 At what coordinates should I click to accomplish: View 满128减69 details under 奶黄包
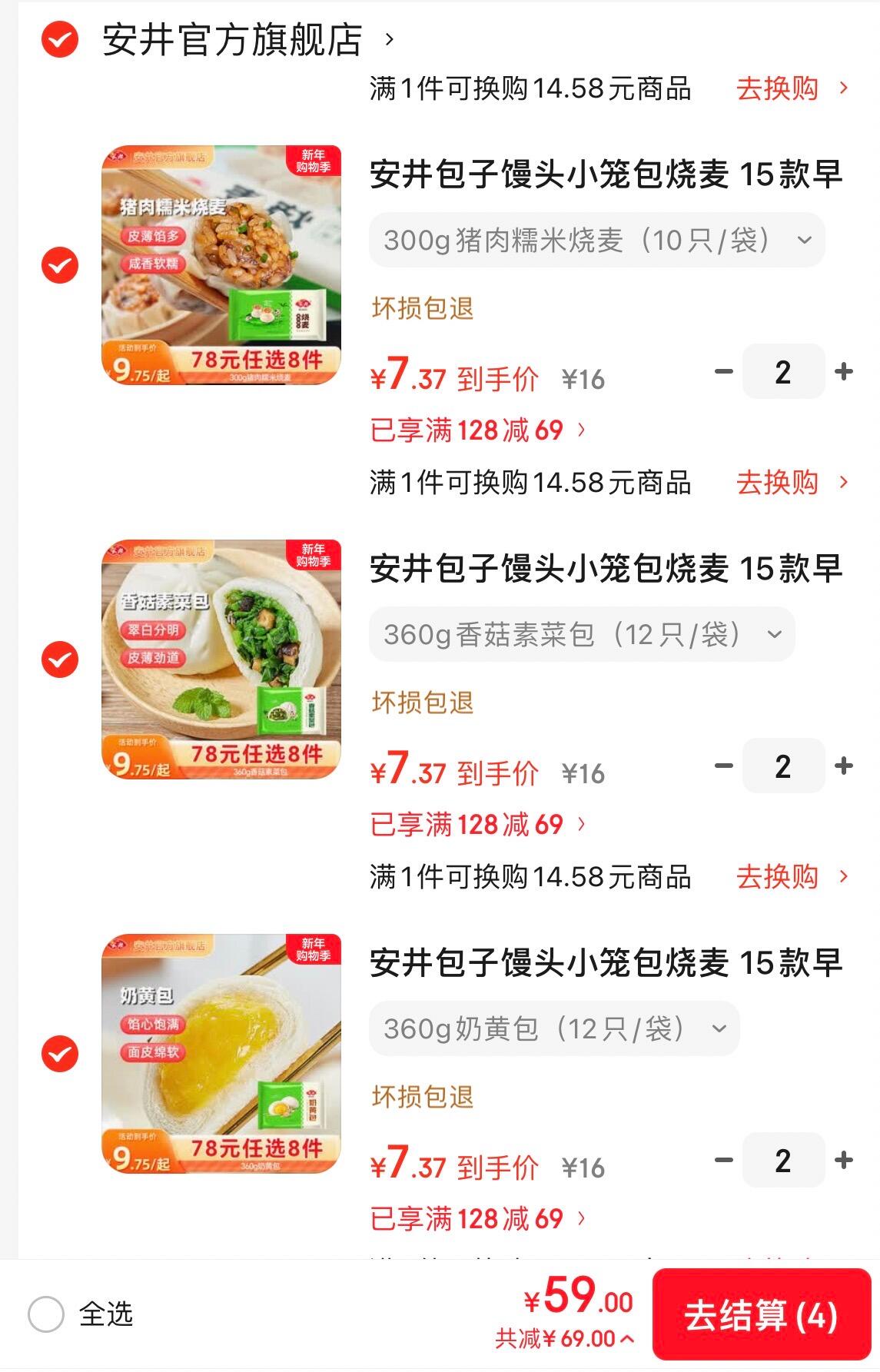477,1219
